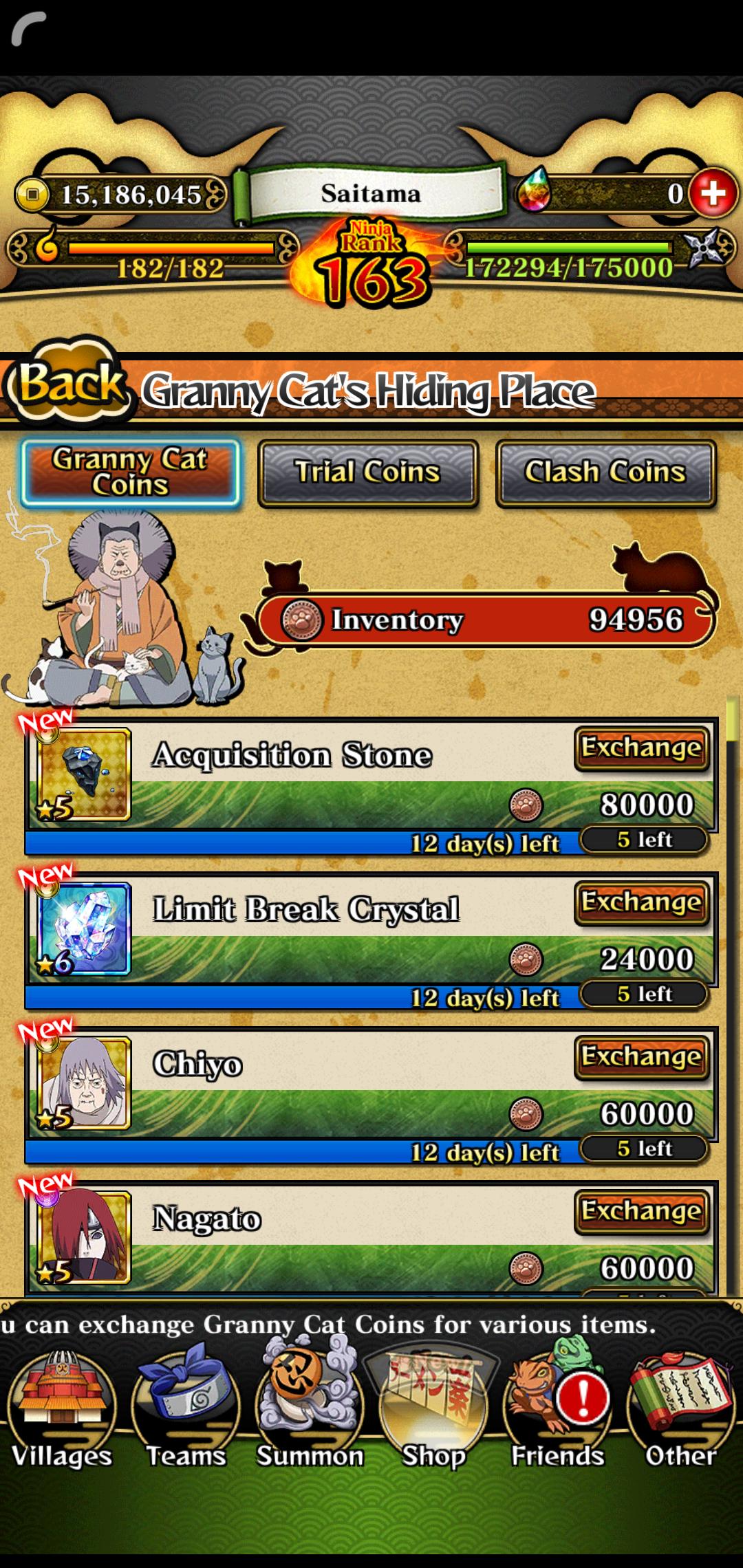Screen dimensions: 743x1568
Task: Add more pearls with the plus icon
Action: (x=713, y=193)
